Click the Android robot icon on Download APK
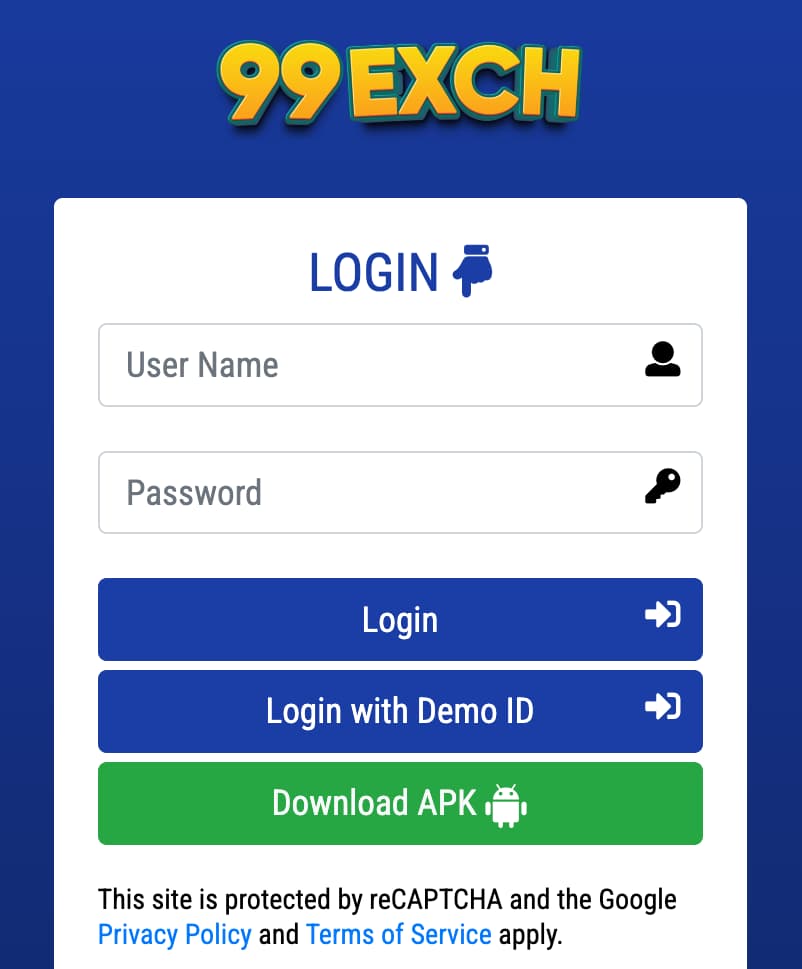Screen dimensions: 802x969 tap(504, 803)
